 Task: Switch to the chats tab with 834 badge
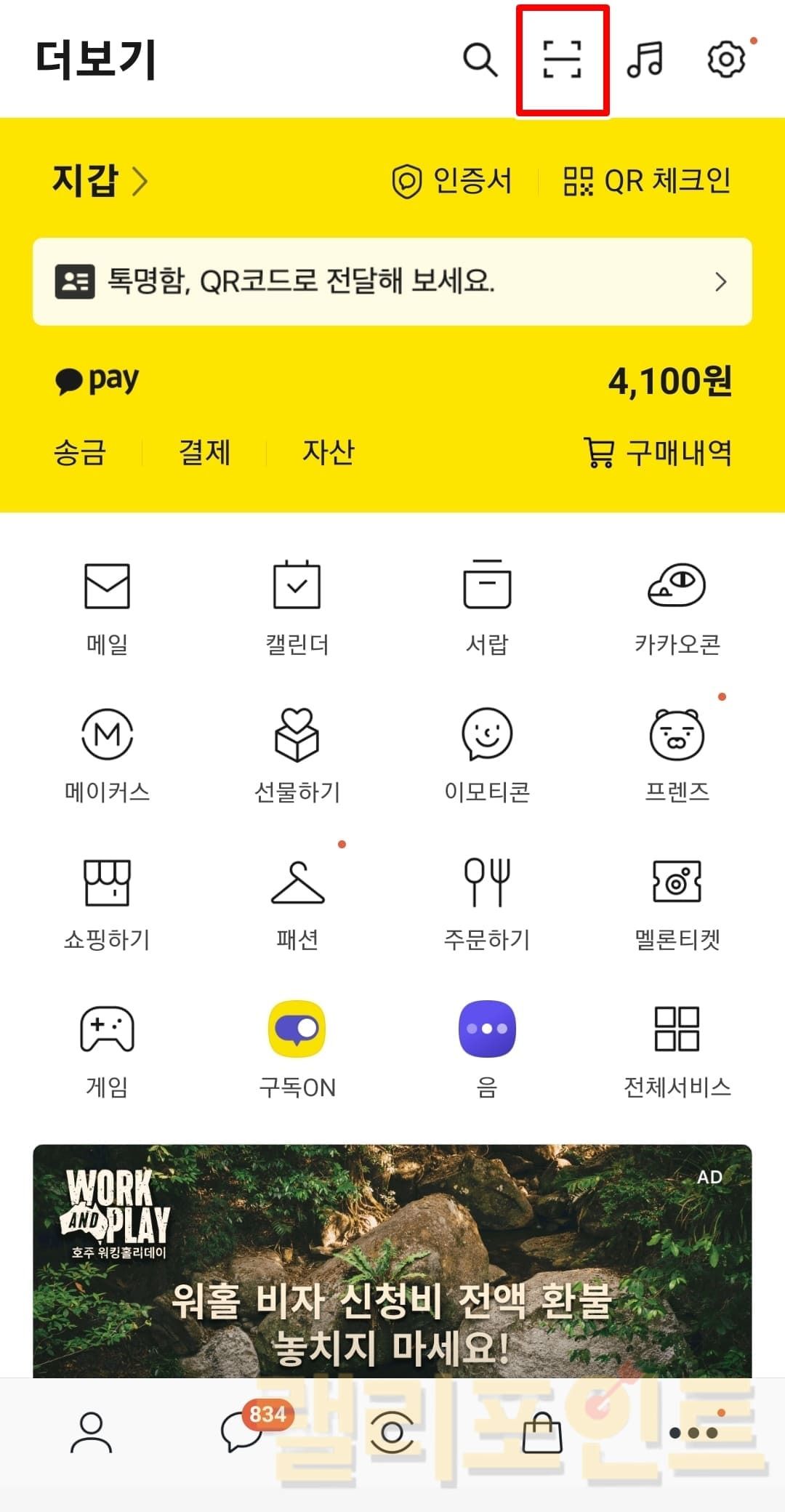(243, 1432)
